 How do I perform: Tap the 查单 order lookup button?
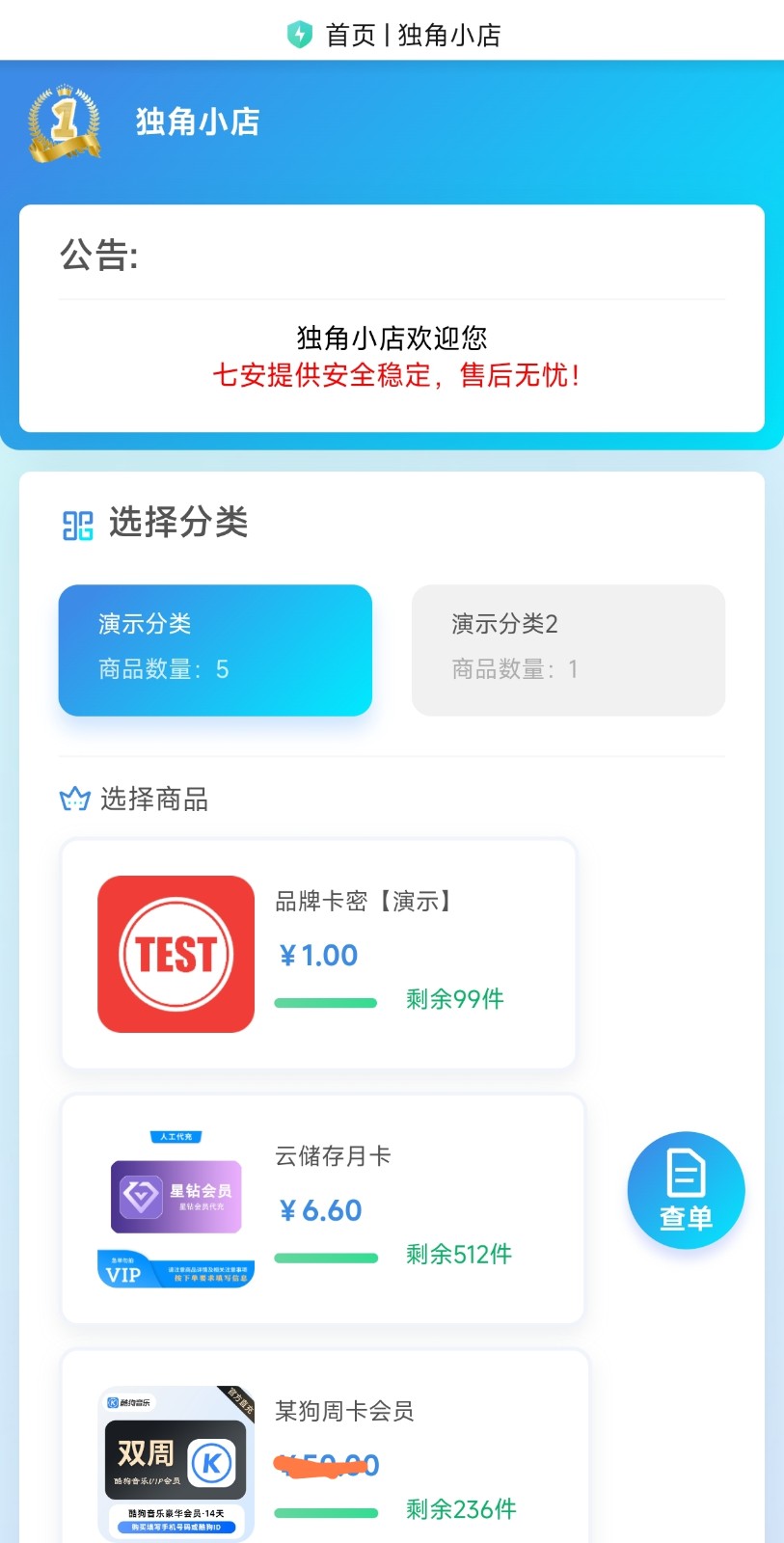pyautogui.click(x=686, y=1190)
